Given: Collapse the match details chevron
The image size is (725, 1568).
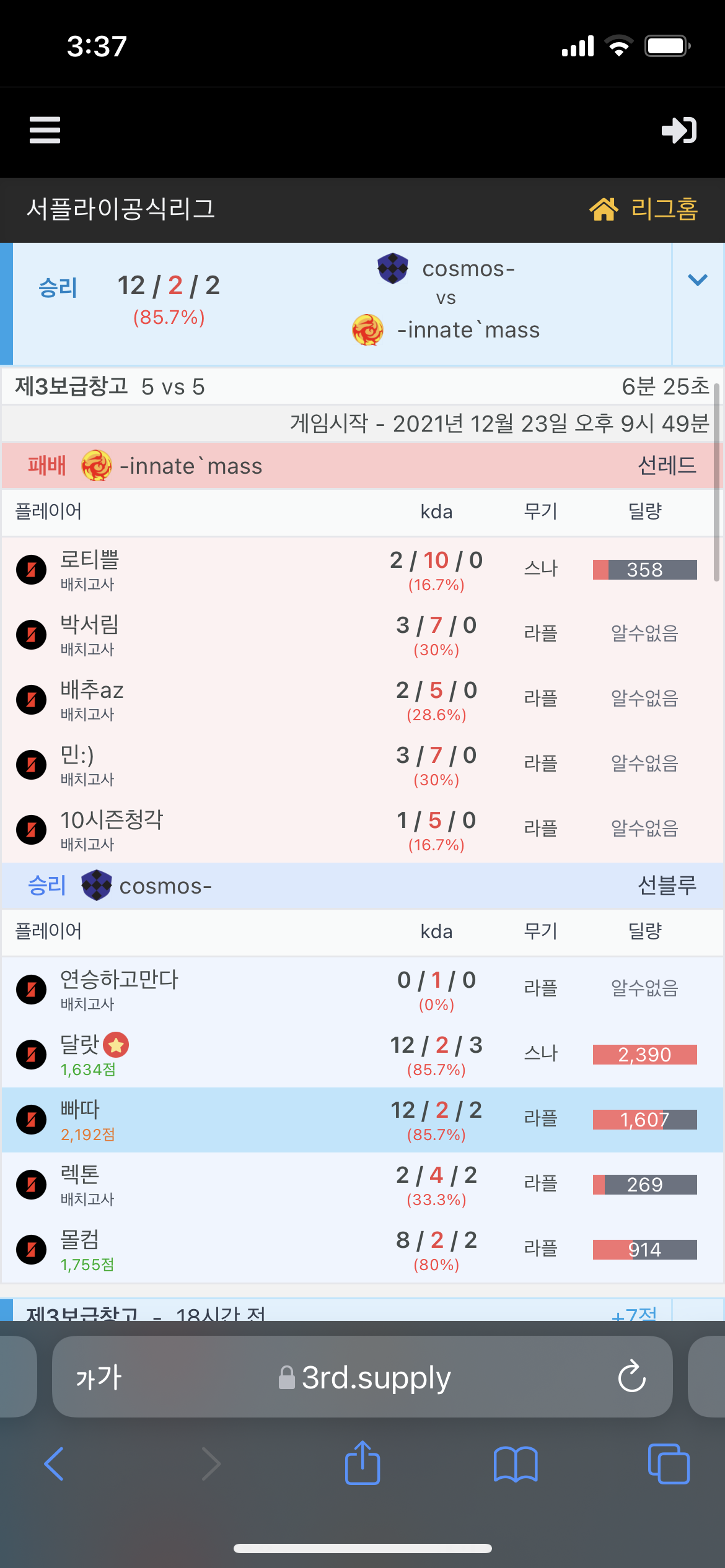Looking at the screenshot, I should (x=698, y=280).
